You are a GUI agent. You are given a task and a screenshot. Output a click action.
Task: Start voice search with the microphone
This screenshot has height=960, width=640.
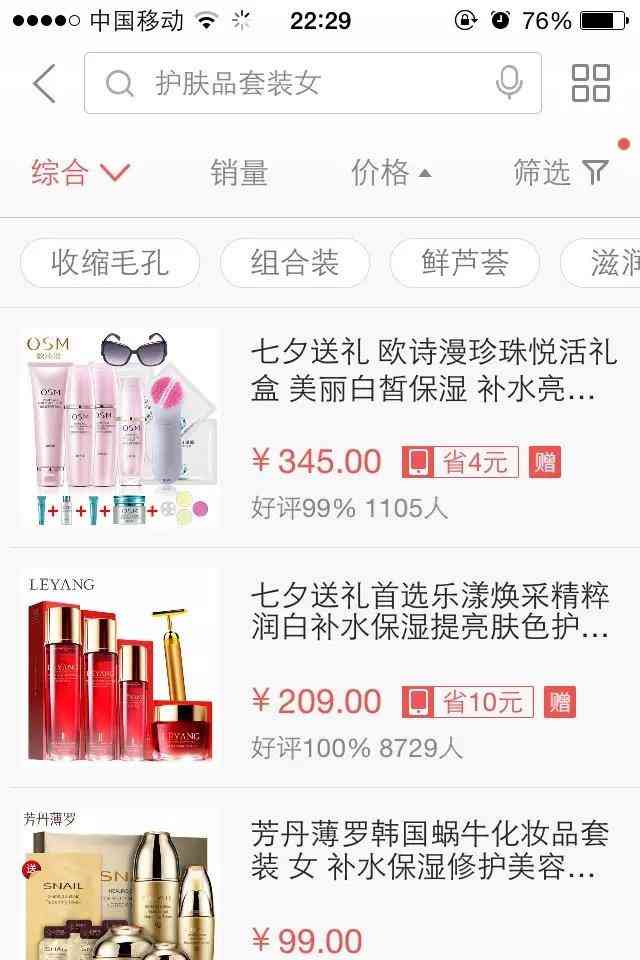coord(509,83)
